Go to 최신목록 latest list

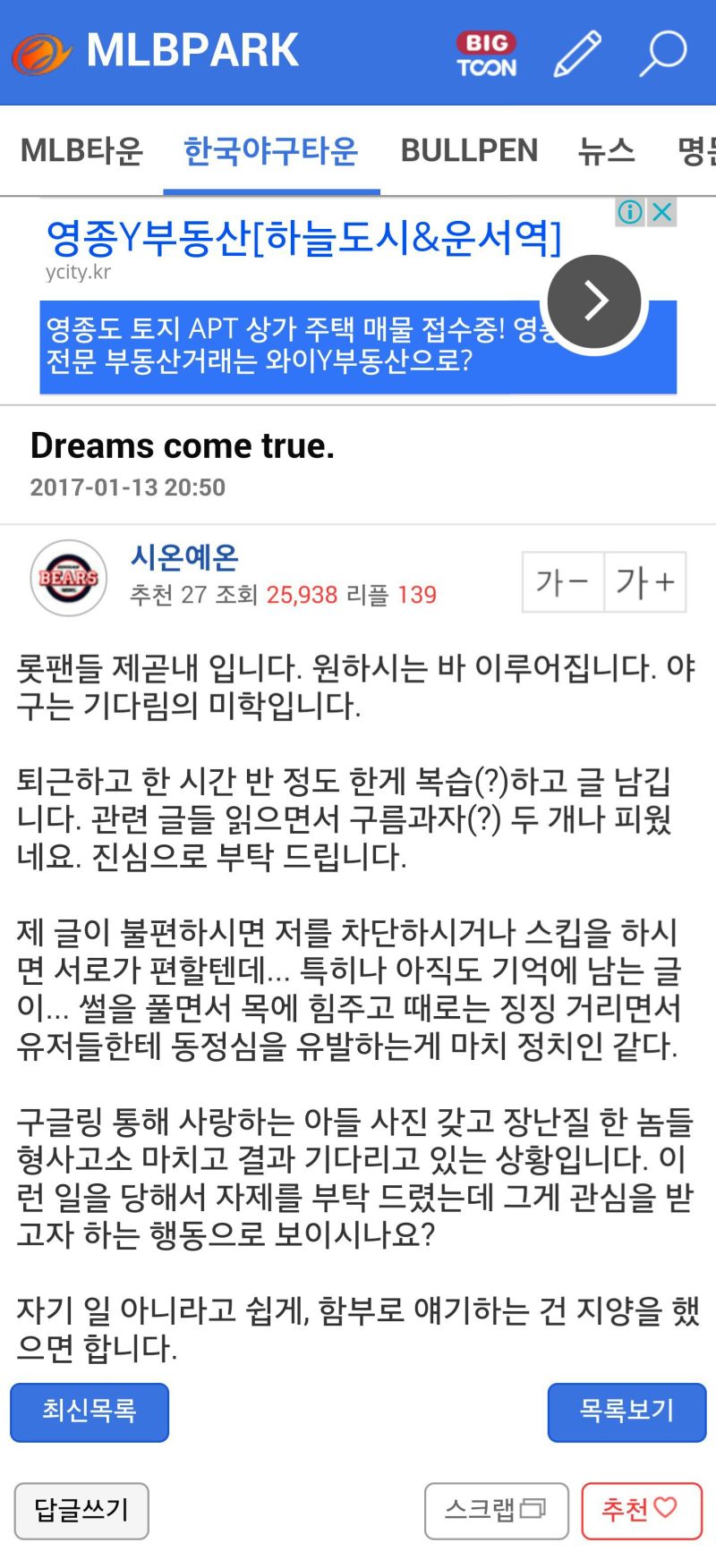pyautogui.click(x=89, y=1411)
